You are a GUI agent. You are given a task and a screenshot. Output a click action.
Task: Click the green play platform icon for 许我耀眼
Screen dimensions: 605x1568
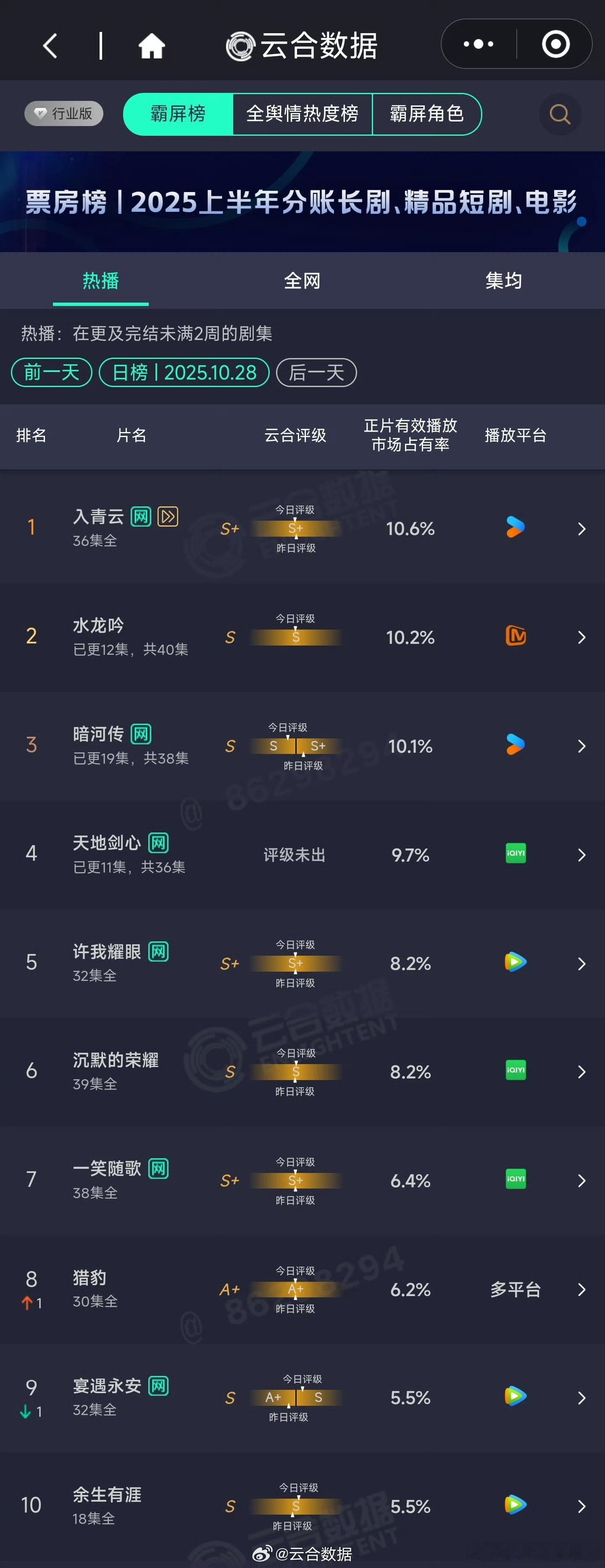point(514,963)
